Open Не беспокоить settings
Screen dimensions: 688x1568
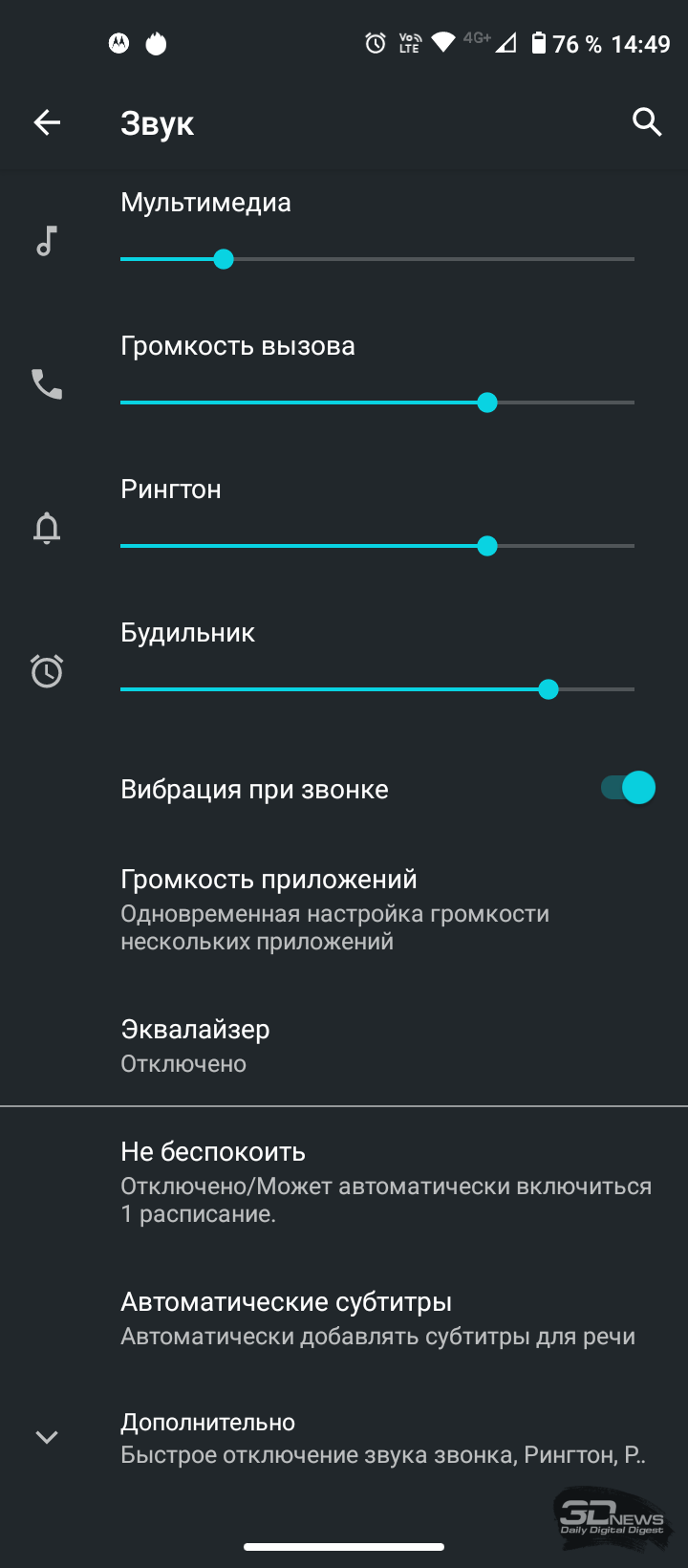tap(344, 1182)
